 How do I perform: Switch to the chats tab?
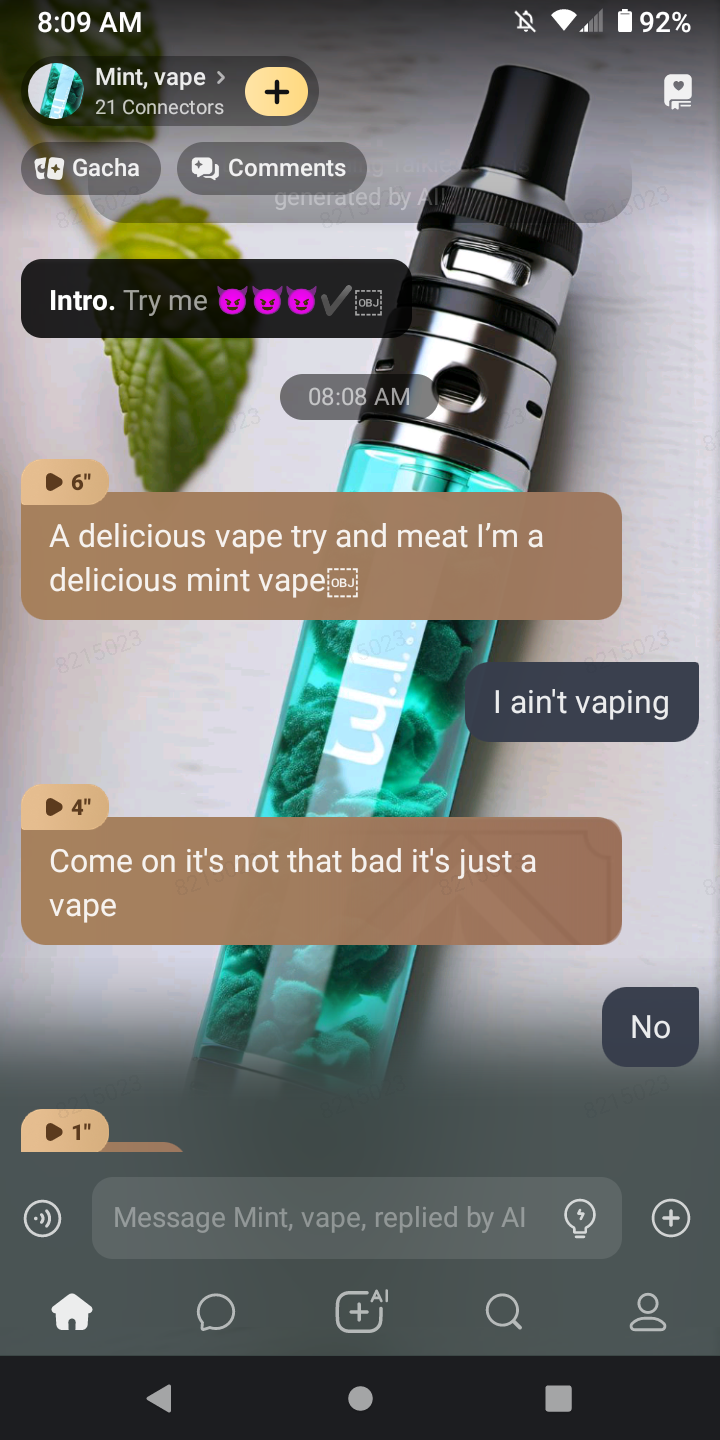[216, 1312]
